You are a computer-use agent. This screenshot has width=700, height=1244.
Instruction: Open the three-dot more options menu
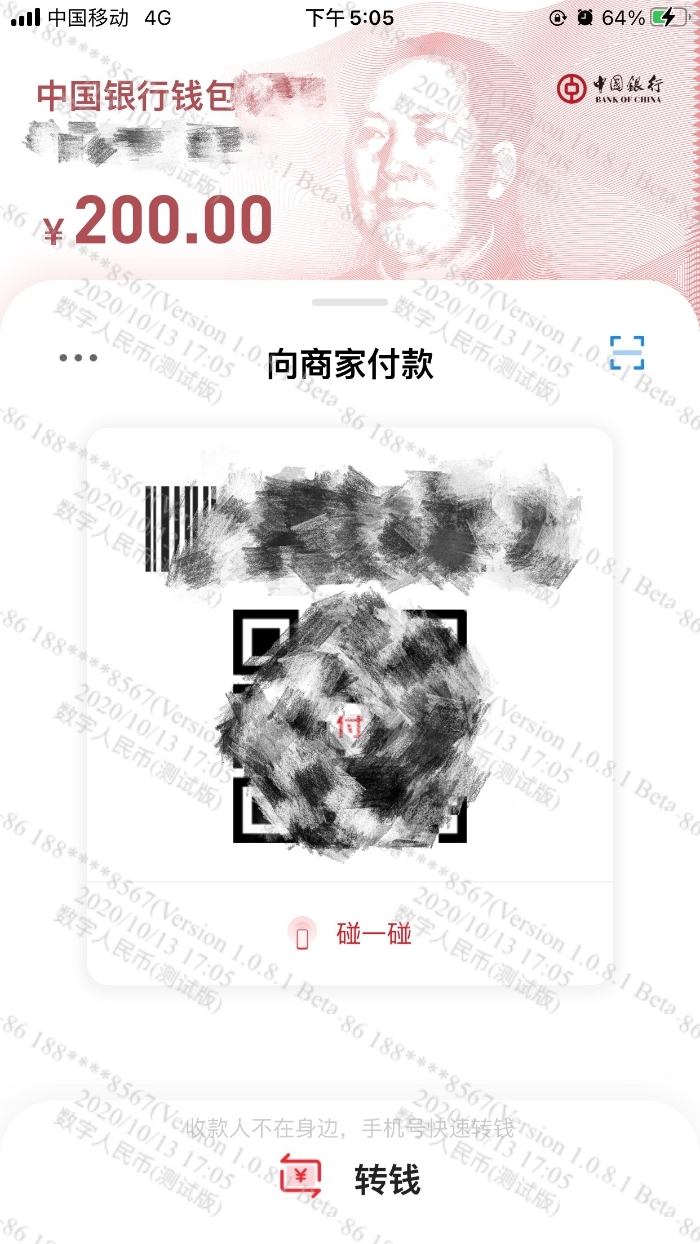(x=78, y=358)
